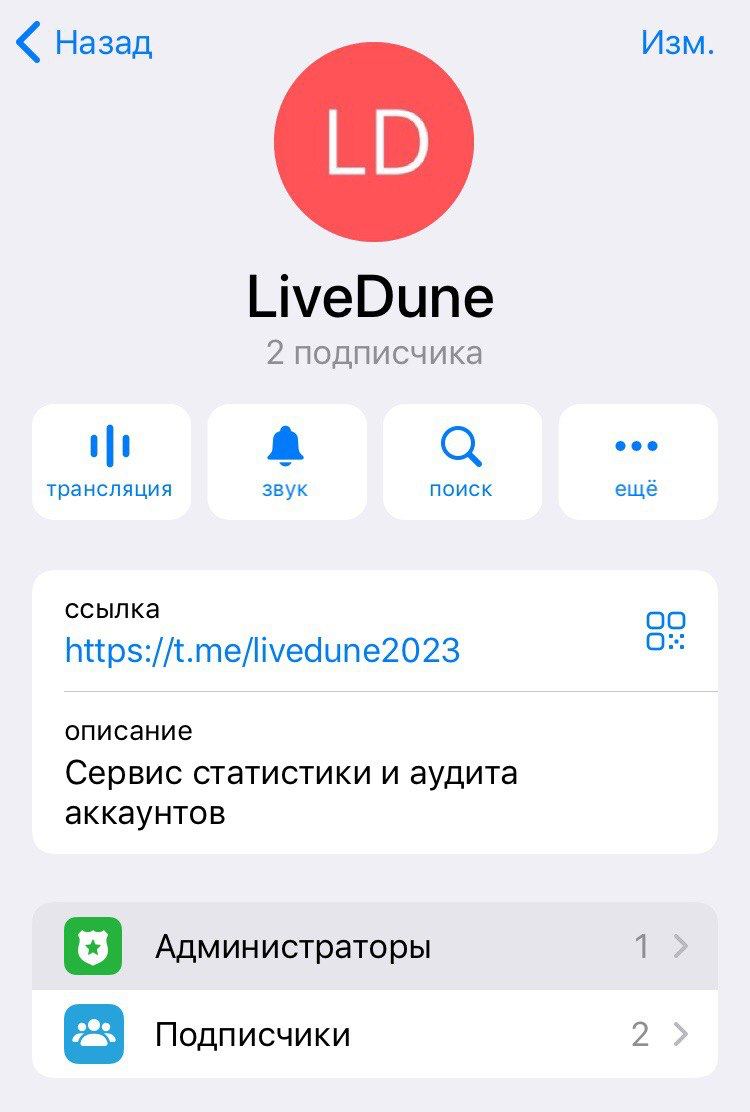
Task: Tap the blue Подписчики people icon
Action: click(93, 1034)
